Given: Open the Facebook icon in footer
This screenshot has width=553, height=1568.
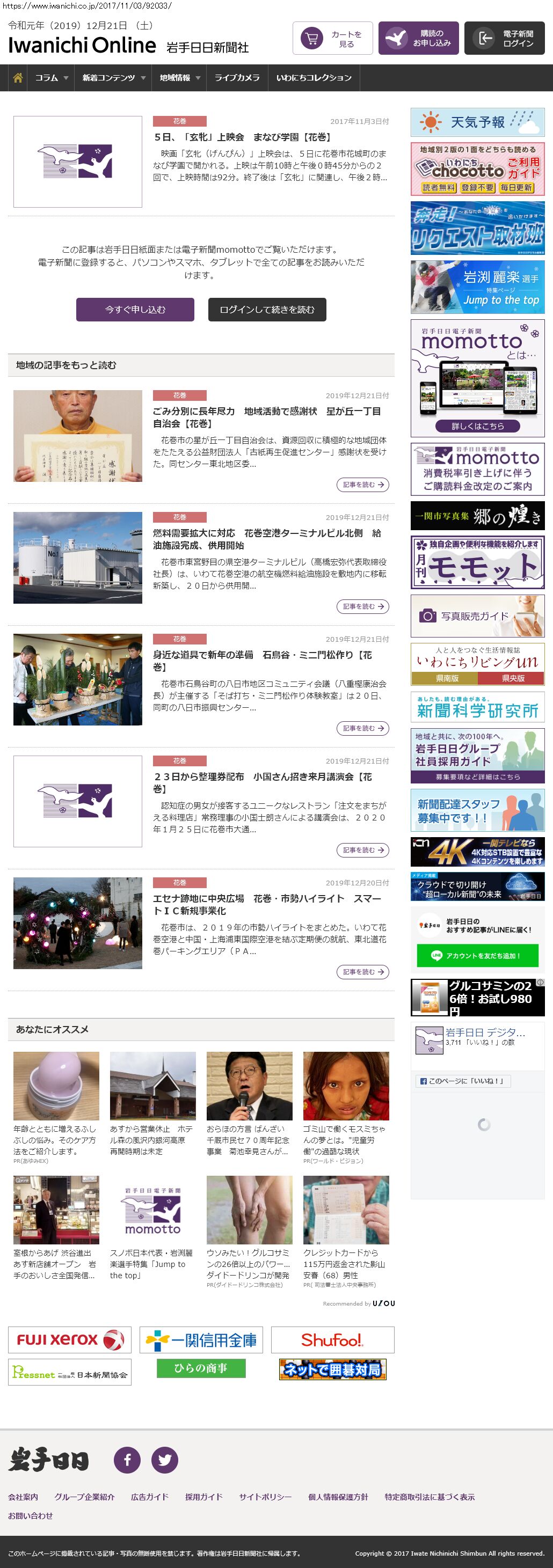Looking at the screenshot, I should (x=127, y=1460).
